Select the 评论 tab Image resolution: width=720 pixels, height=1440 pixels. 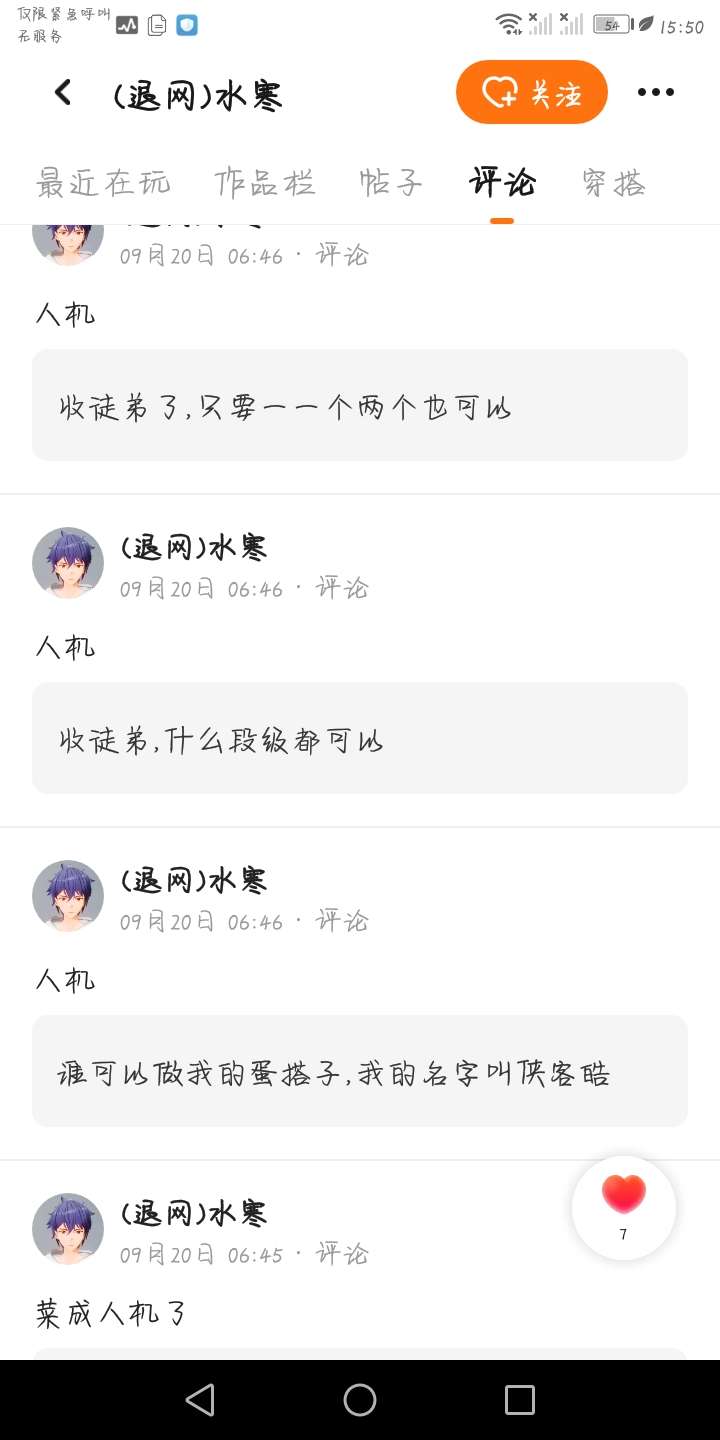pos(502,183)
